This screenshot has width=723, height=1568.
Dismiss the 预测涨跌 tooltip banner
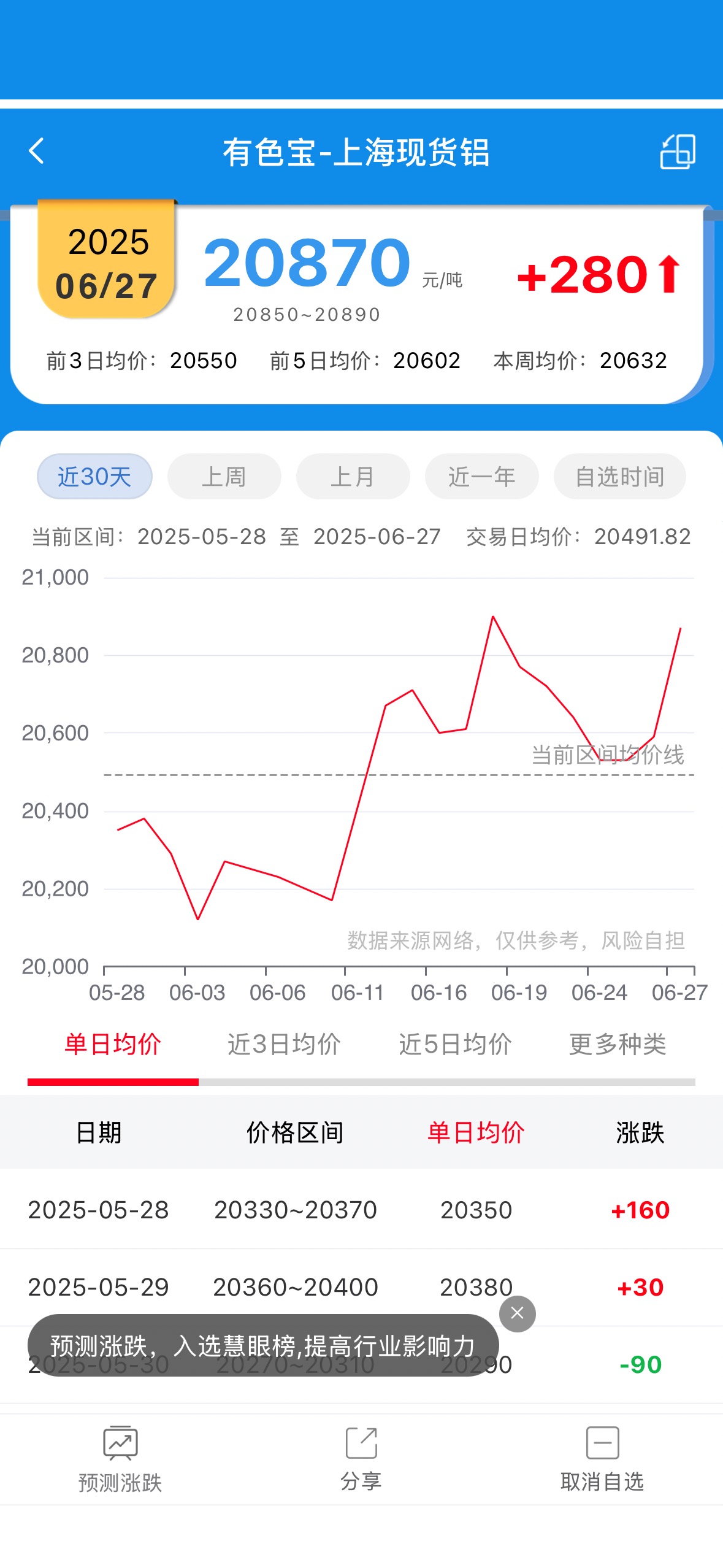pyautogui.click(x=517, y=1313)
